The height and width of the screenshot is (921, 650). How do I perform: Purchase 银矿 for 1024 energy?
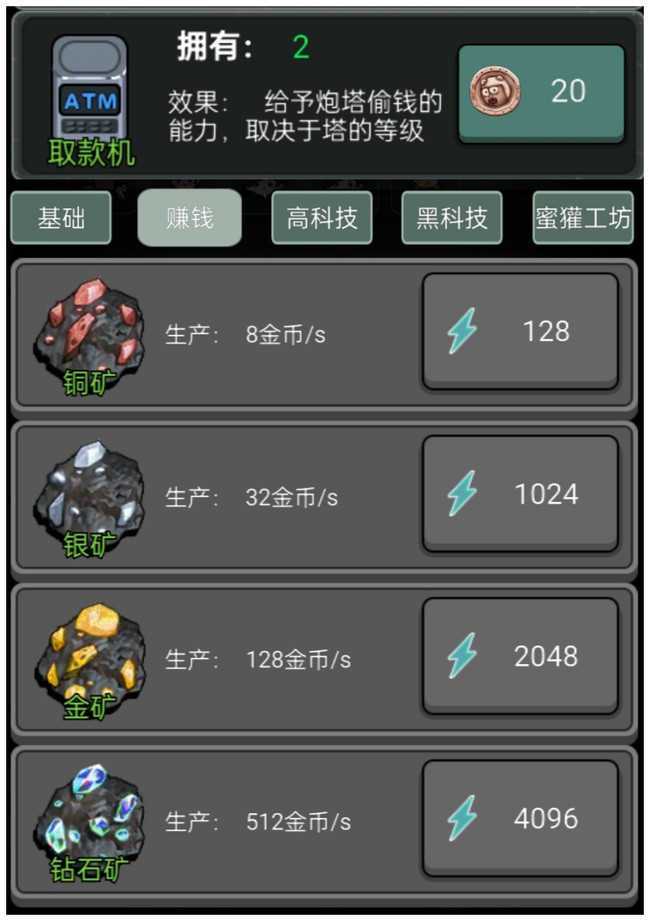click(520, 493)
